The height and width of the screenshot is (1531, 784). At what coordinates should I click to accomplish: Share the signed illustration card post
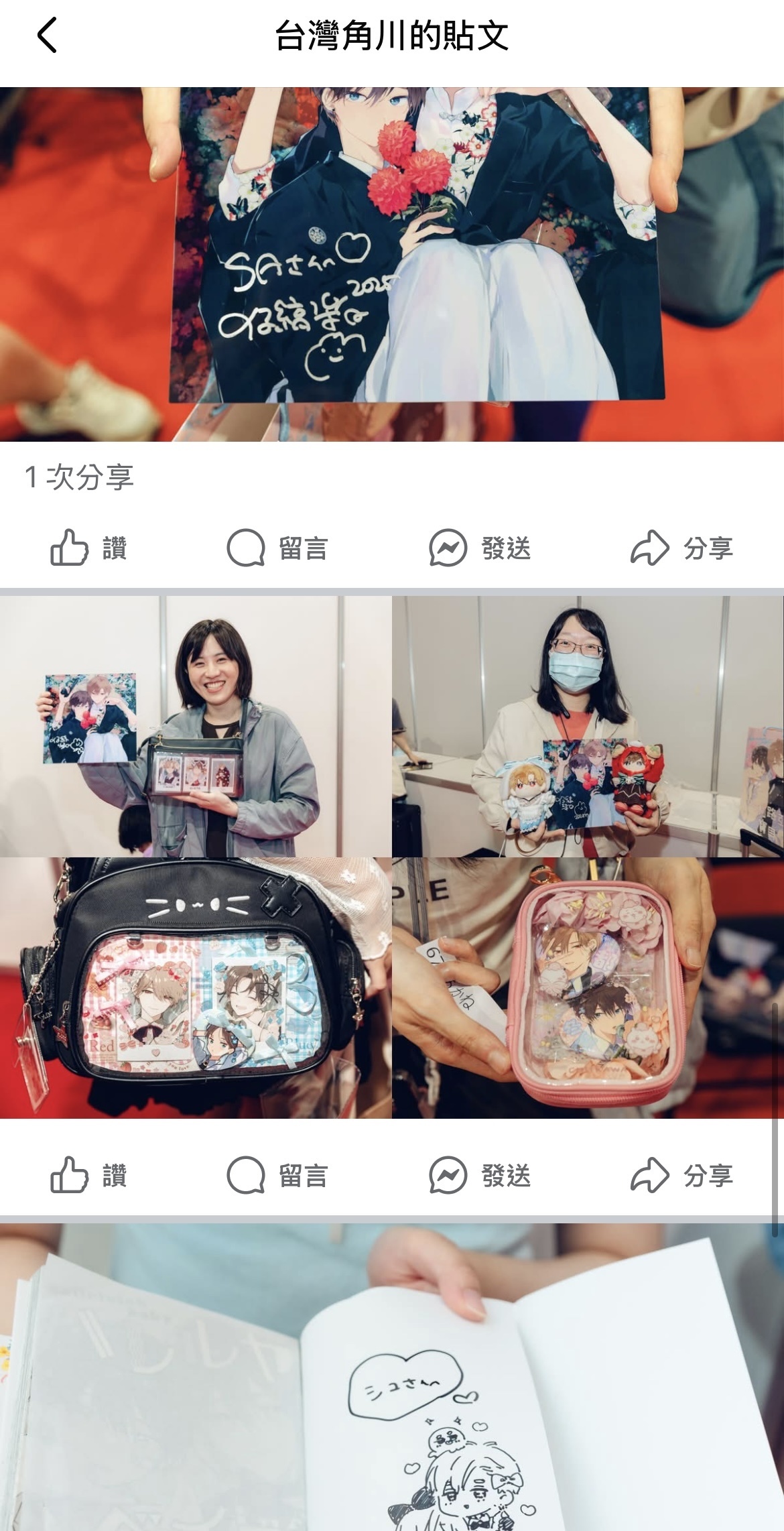pos(681,548)
